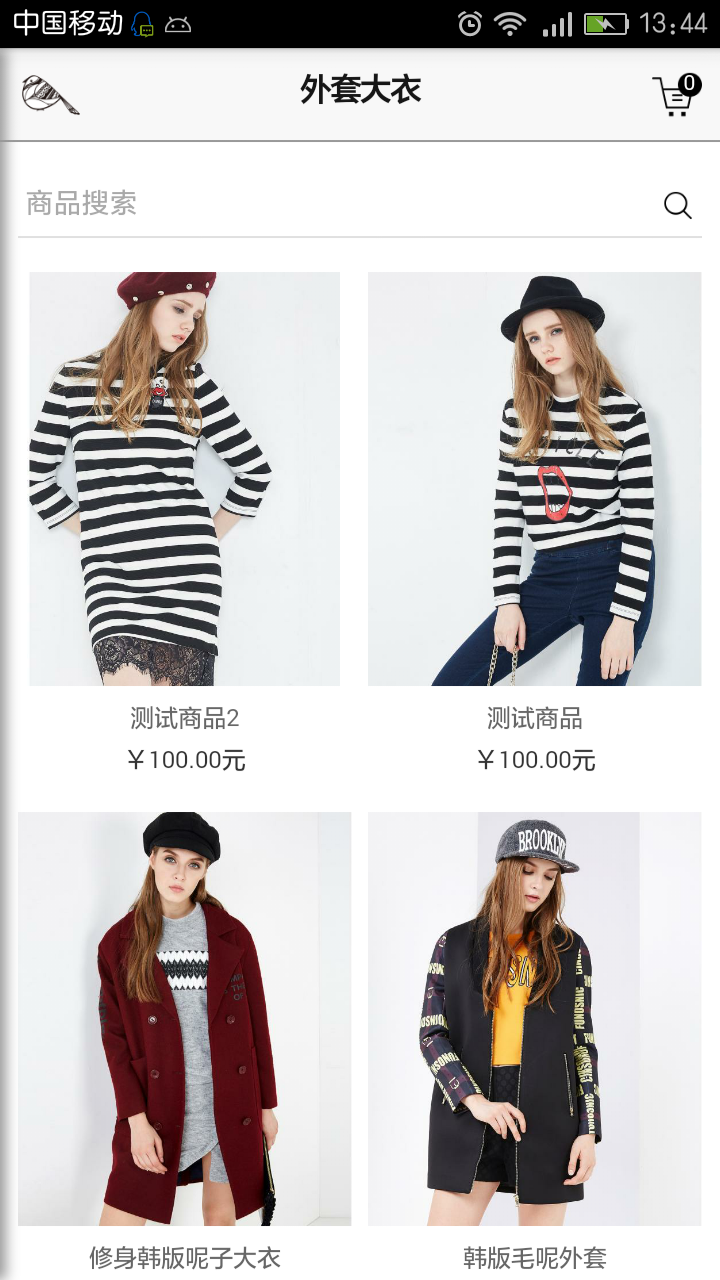The width and height of the screenshot is (720, 1280).
Task: Tap the bird logo menu icon
Action: pos(50,95)
